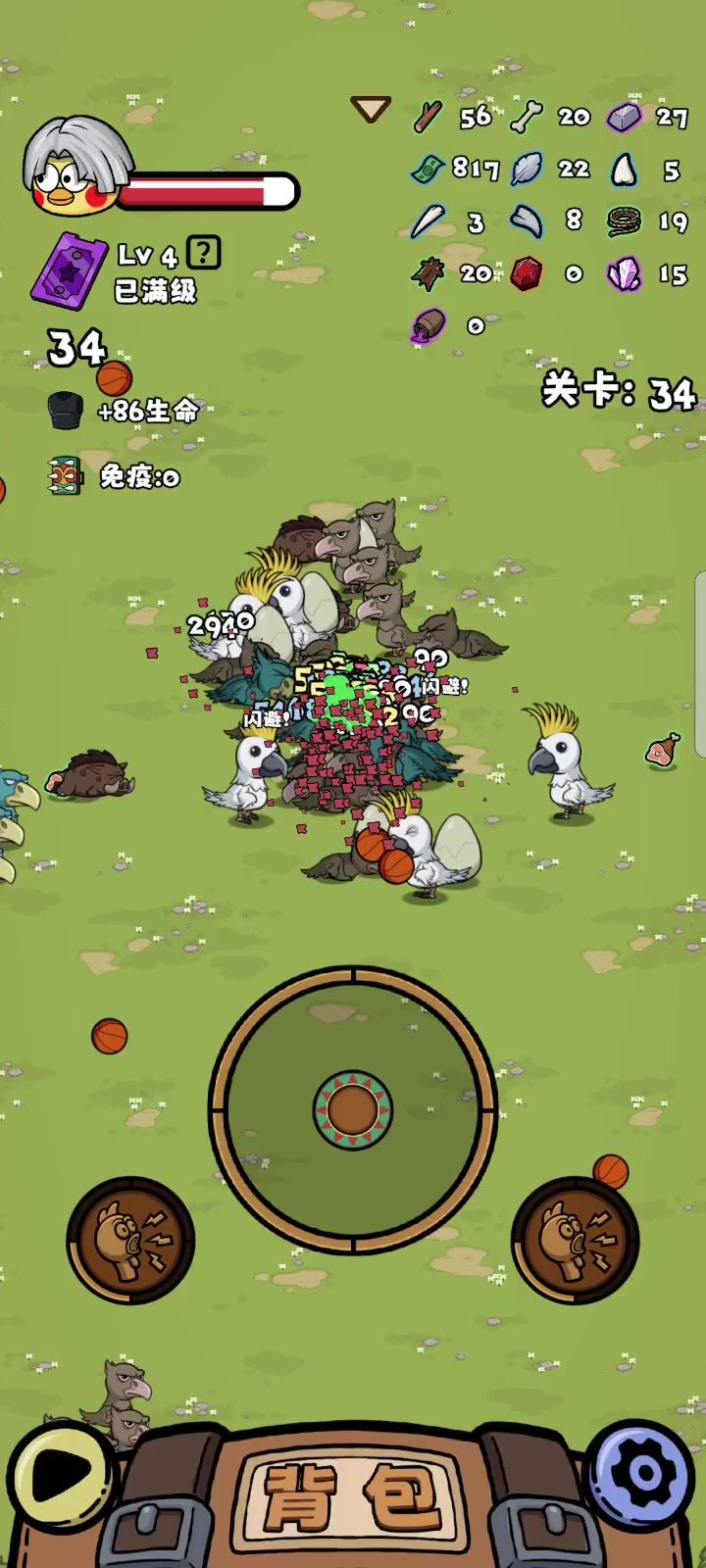Image resolution: width=706 pixels, height=1568 pixels.
Task: Tap the joystick center knob
Action: (x=353, y=1109)
